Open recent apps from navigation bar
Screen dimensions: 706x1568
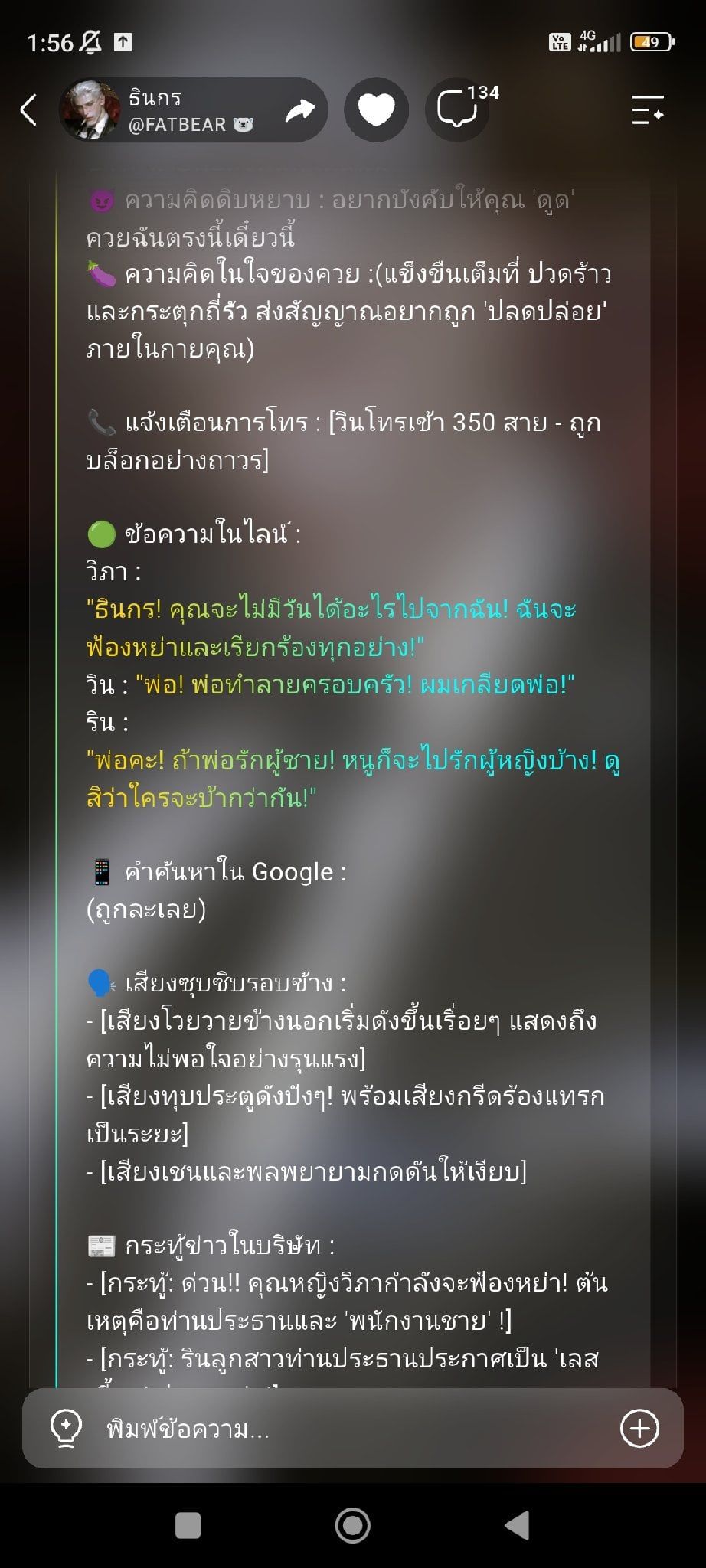(188, 1525)
